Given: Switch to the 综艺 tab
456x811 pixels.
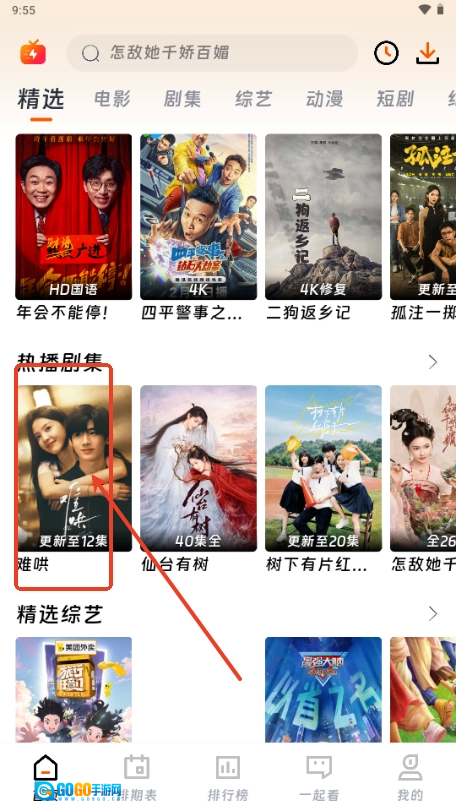Looking at the screenshot, I should click(253, 98).
